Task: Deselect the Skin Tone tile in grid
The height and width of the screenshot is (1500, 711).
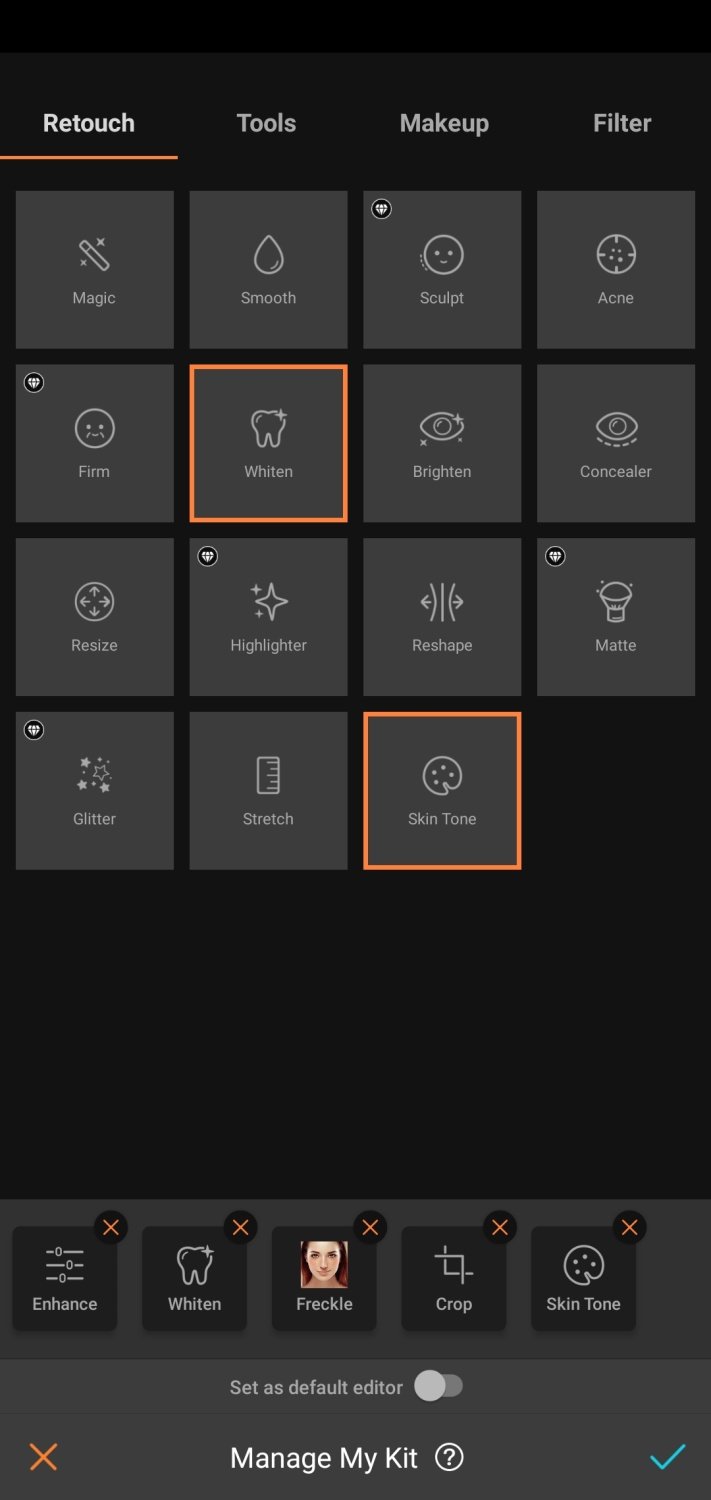Action: [x=442, y=791]
